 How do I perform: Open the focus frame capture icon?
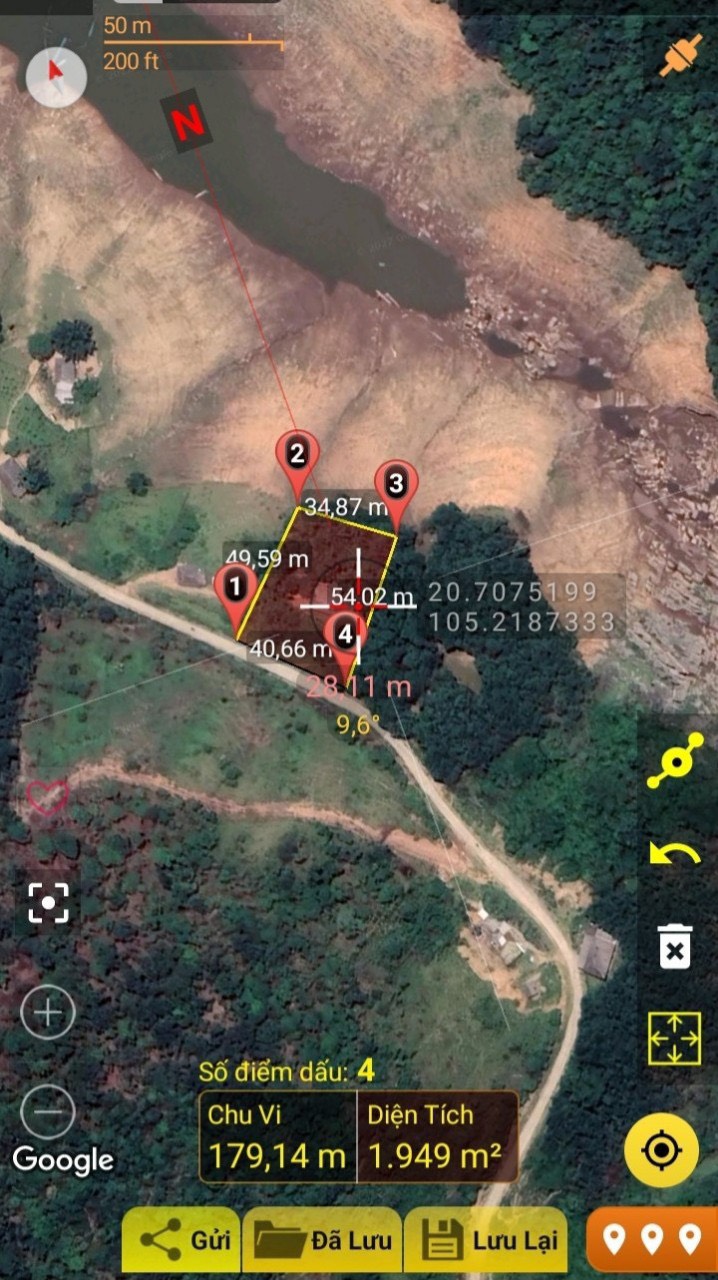(48, 903)
